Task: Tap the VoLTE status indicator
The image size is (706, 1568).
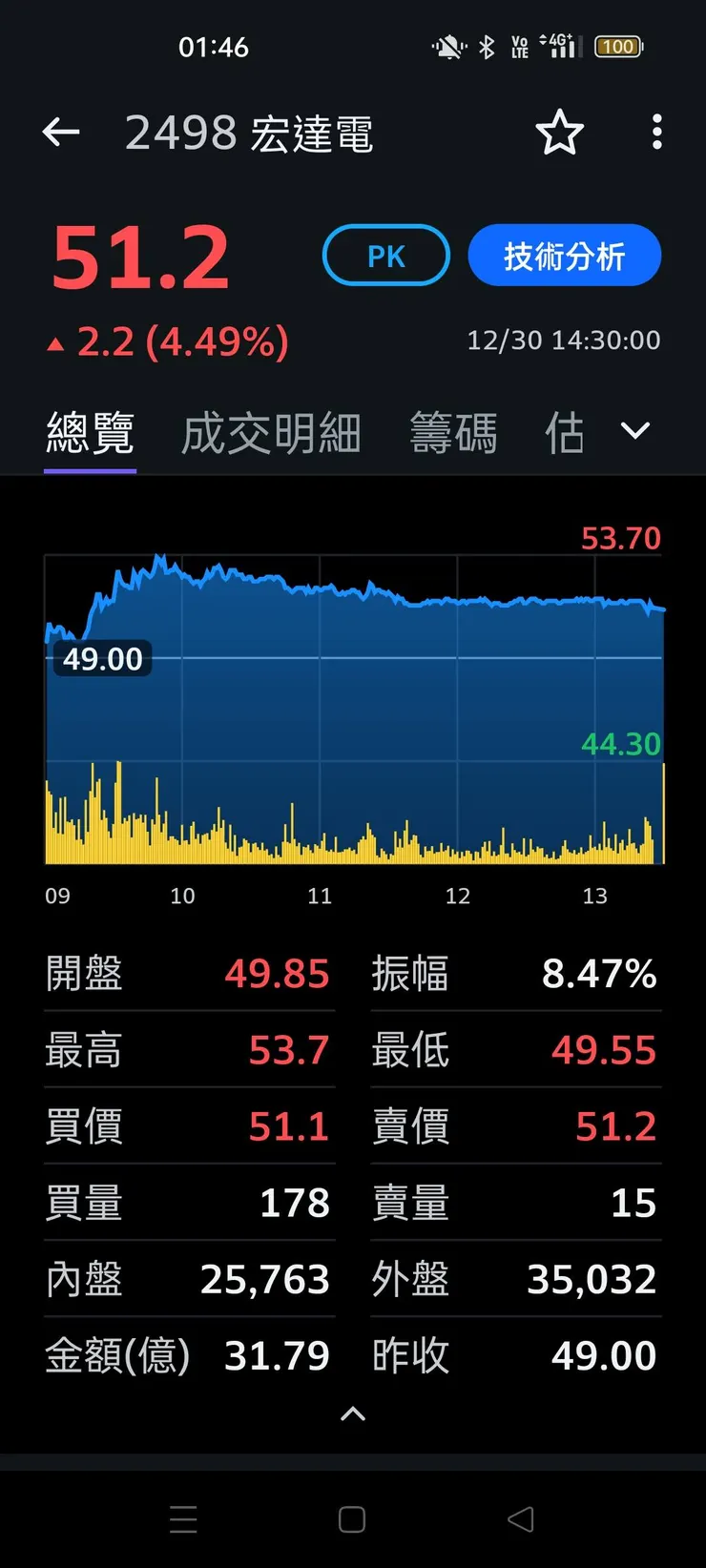Action: pyautogui.click(x=521, y=46)
